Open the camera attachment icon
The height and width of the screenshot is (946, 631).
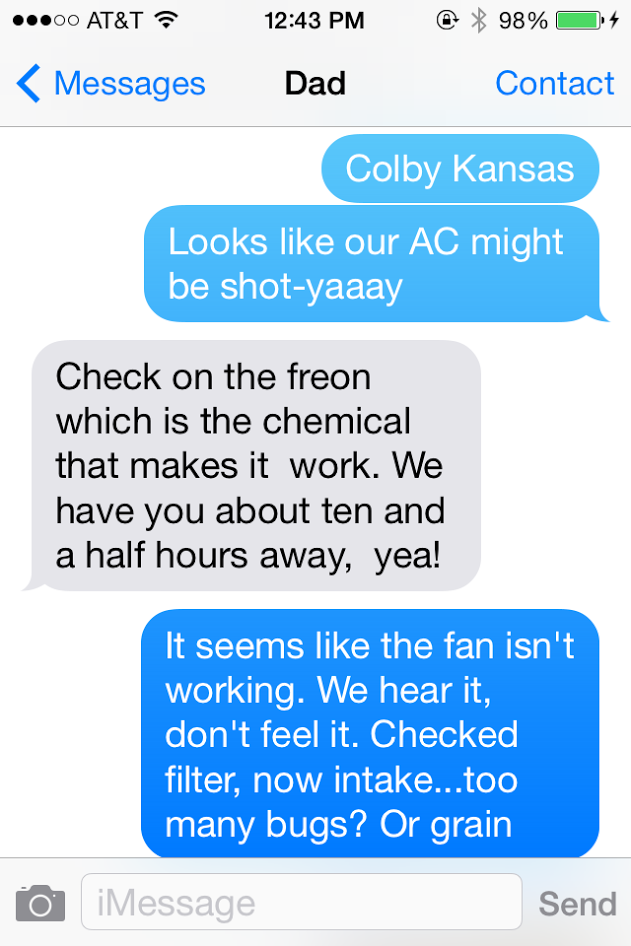pyautogui.click(x=40, y=903)
